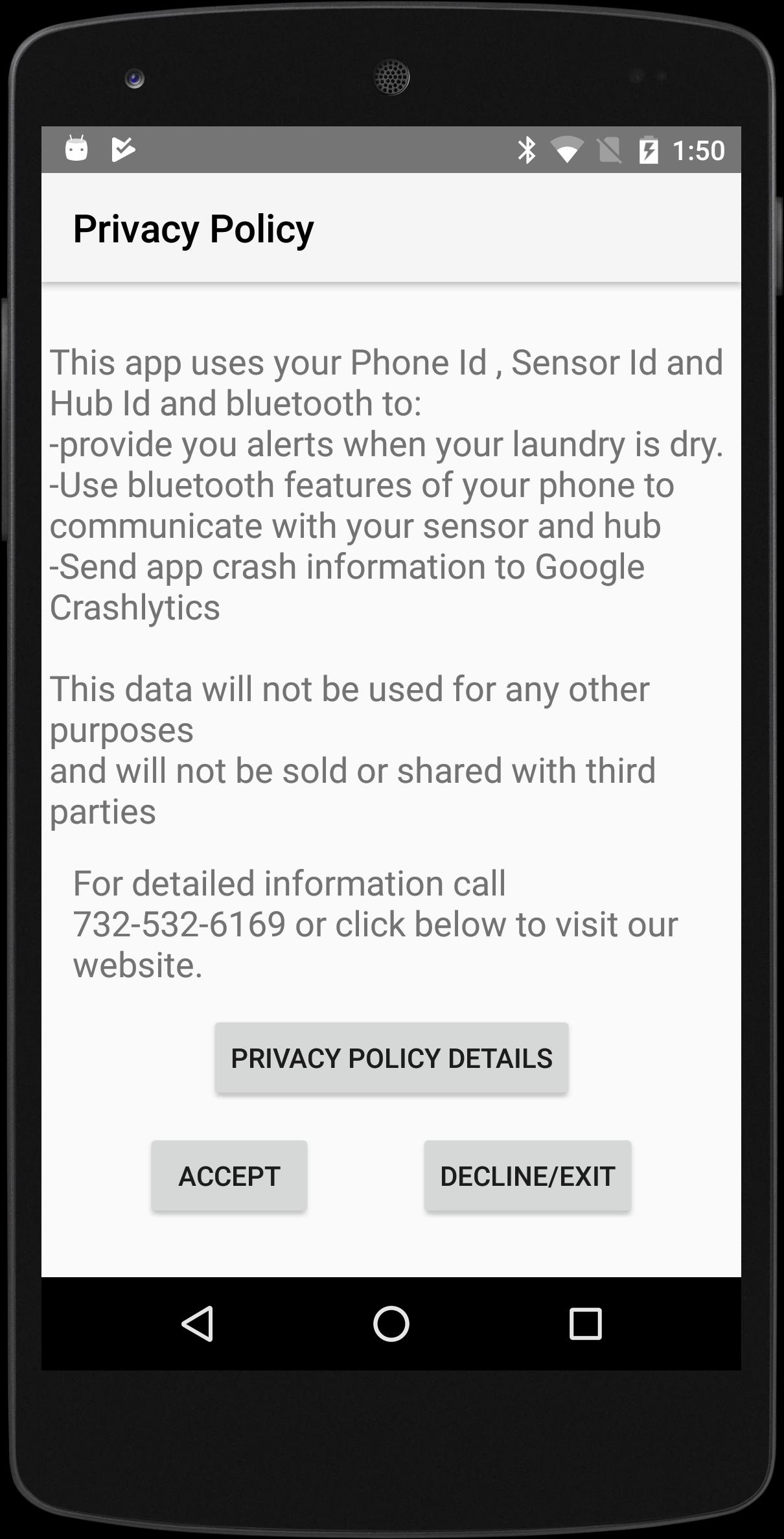Tap the charging battery icon

[x=650, y=150]
